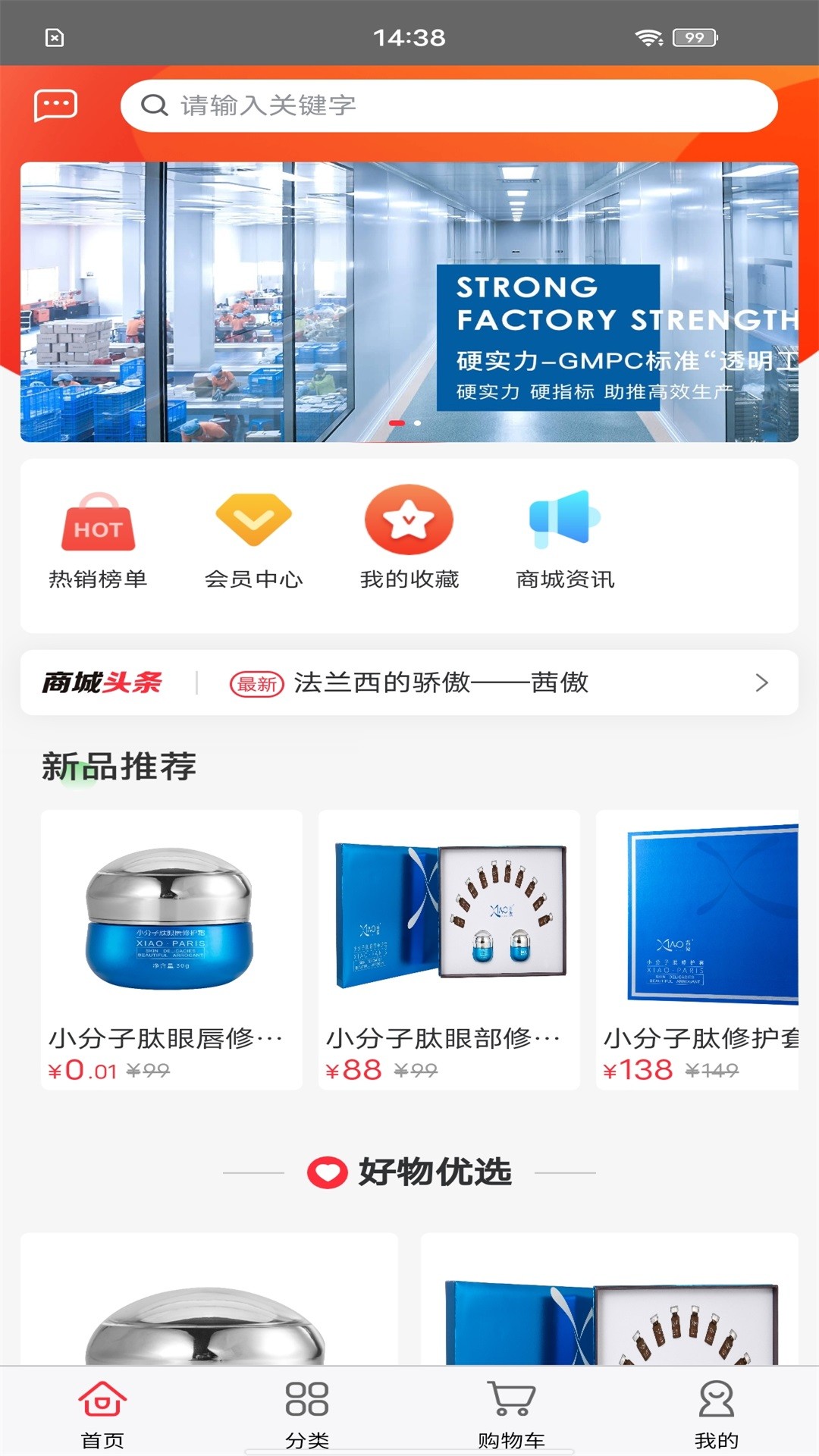819x1456 pixels.
Task: Open 我的收藏 favorites star icon
Action: point(408,519)
